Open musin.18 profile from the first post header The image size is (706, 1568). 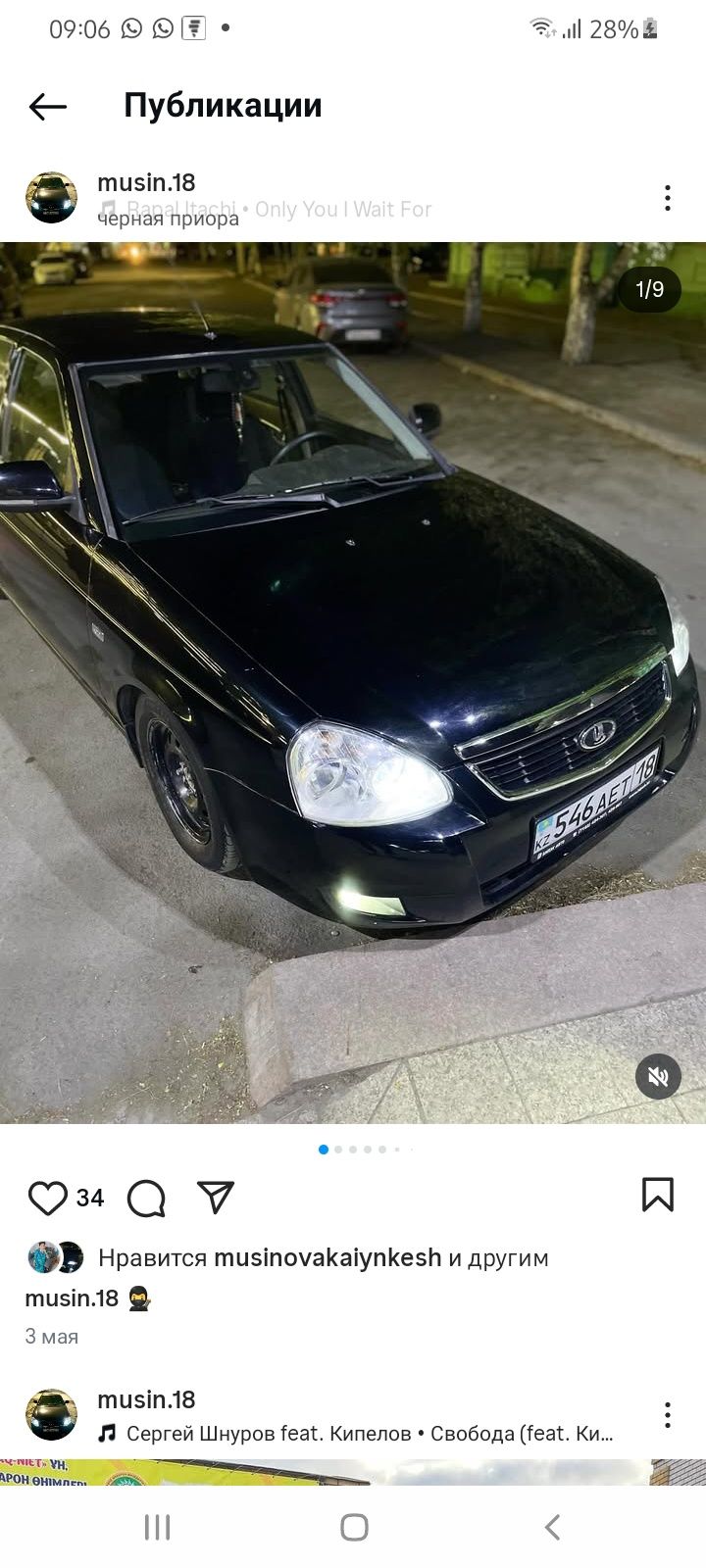coord(146,182)
